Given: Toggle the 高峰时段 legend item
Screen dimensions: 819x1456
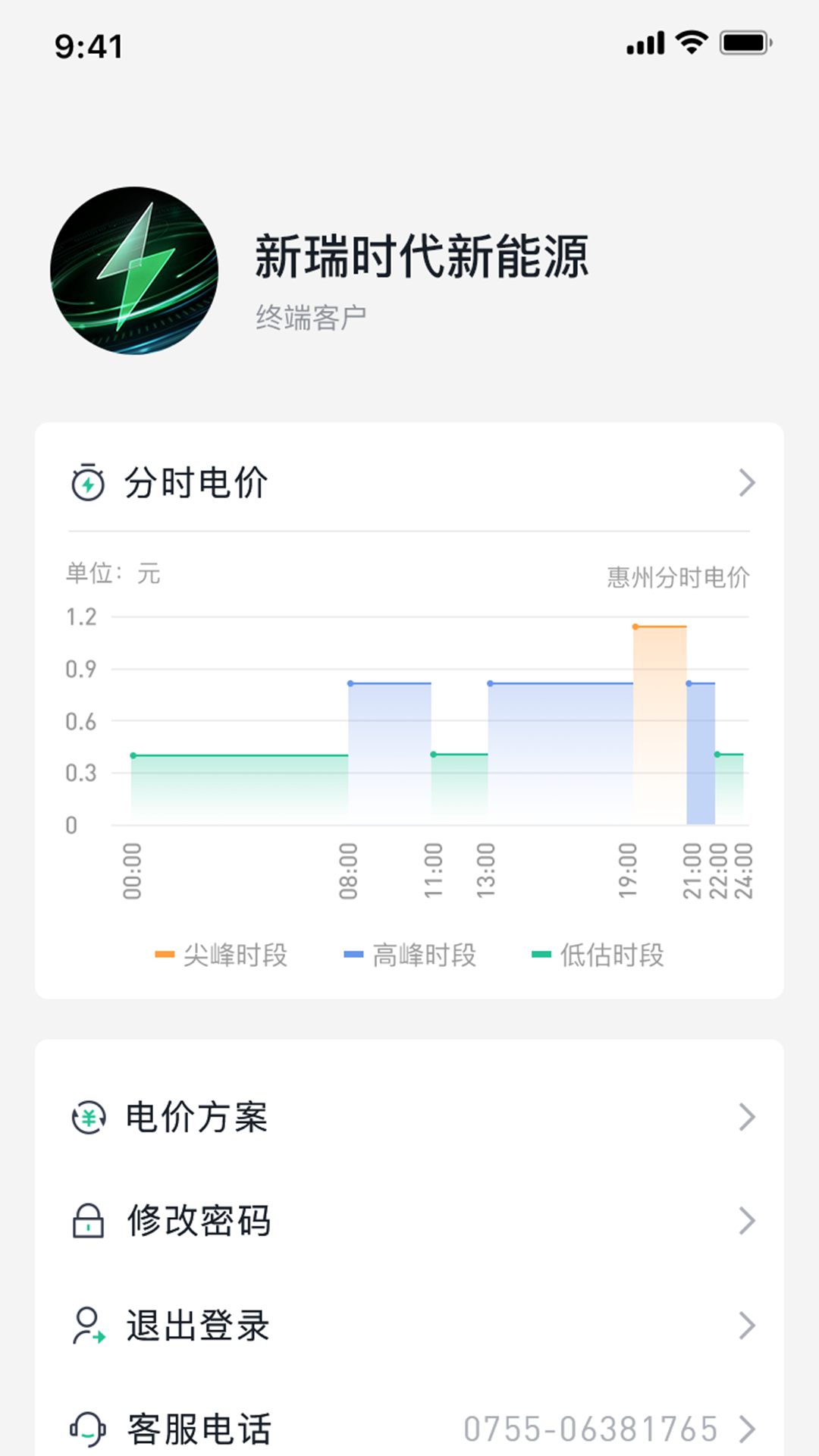Looking at the screenshot, I should pos(410,955).
